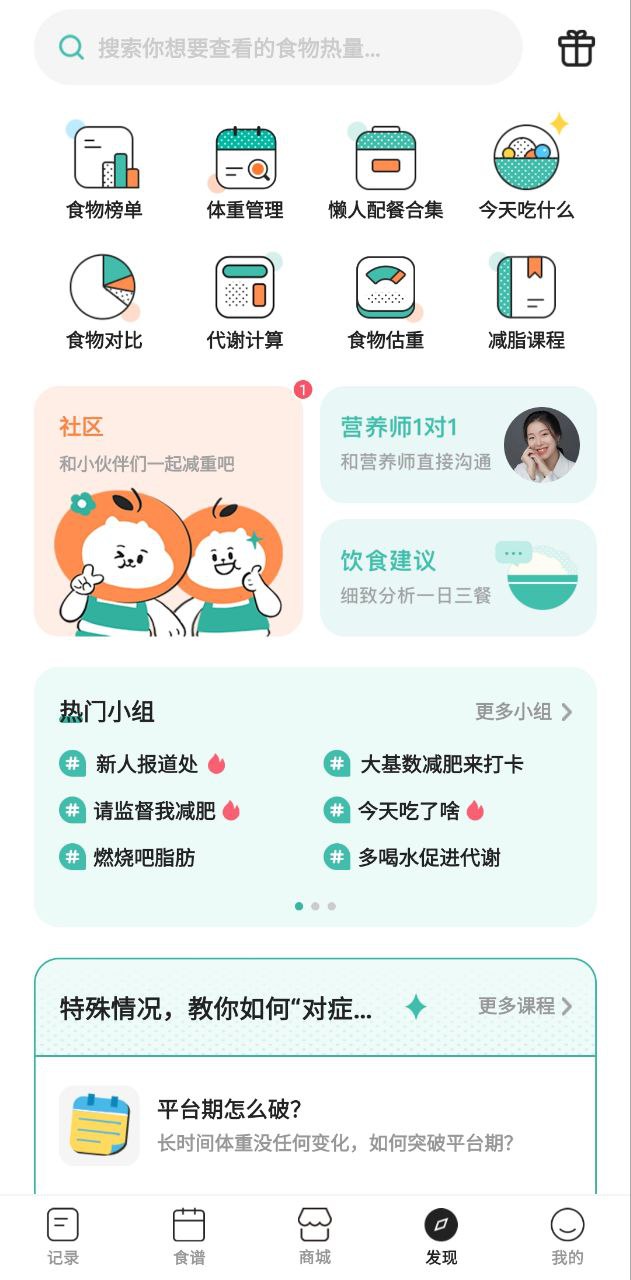
Task: Open 食物榜单 food rankings
Action: [x=104, y=172]
